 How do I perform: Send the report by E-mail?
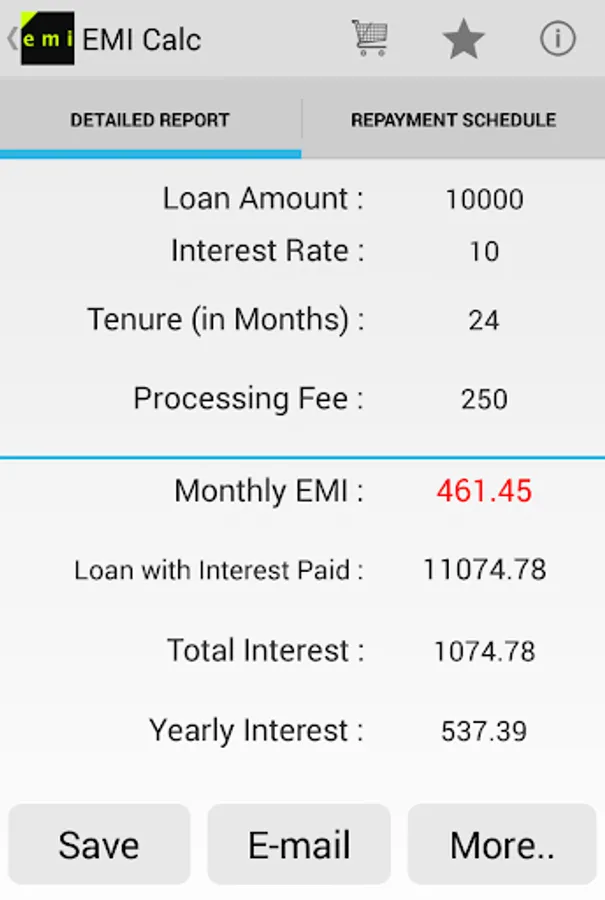click(299, 845)
